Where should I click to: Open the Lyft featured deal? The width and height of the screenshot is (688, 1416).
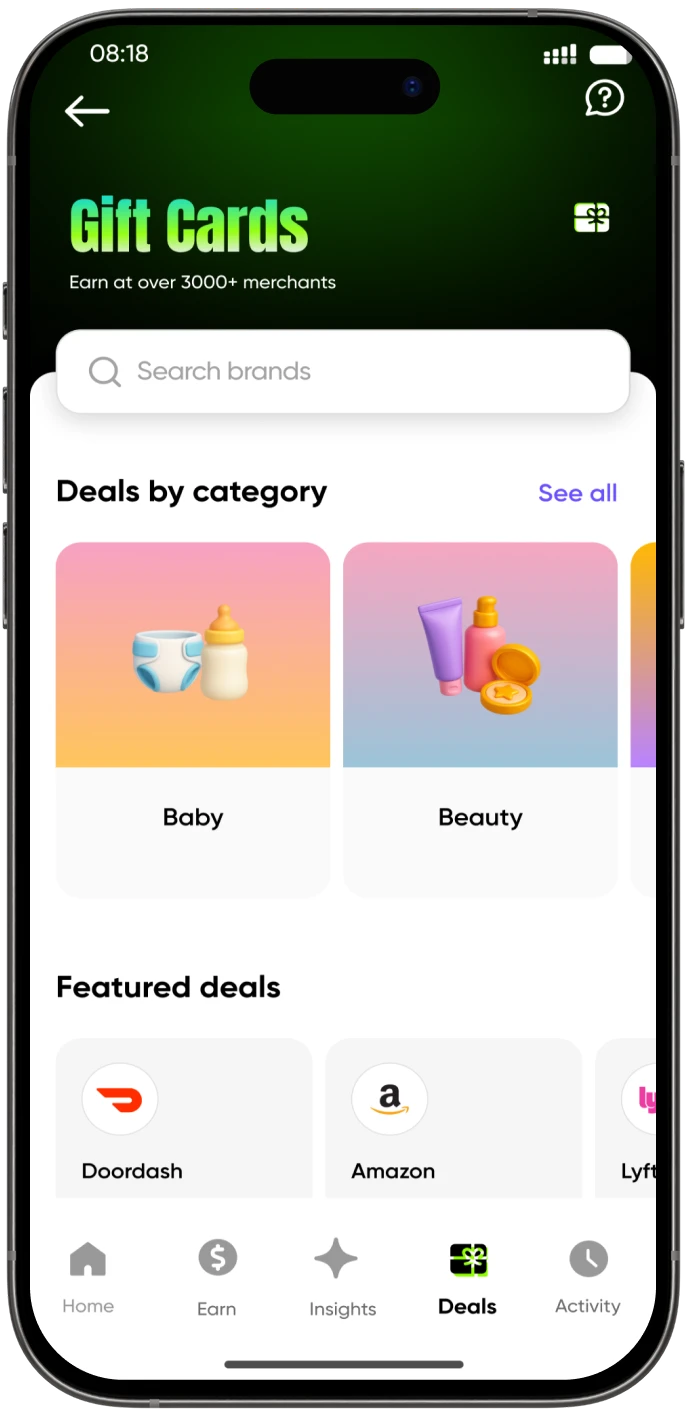(626, 1118)
